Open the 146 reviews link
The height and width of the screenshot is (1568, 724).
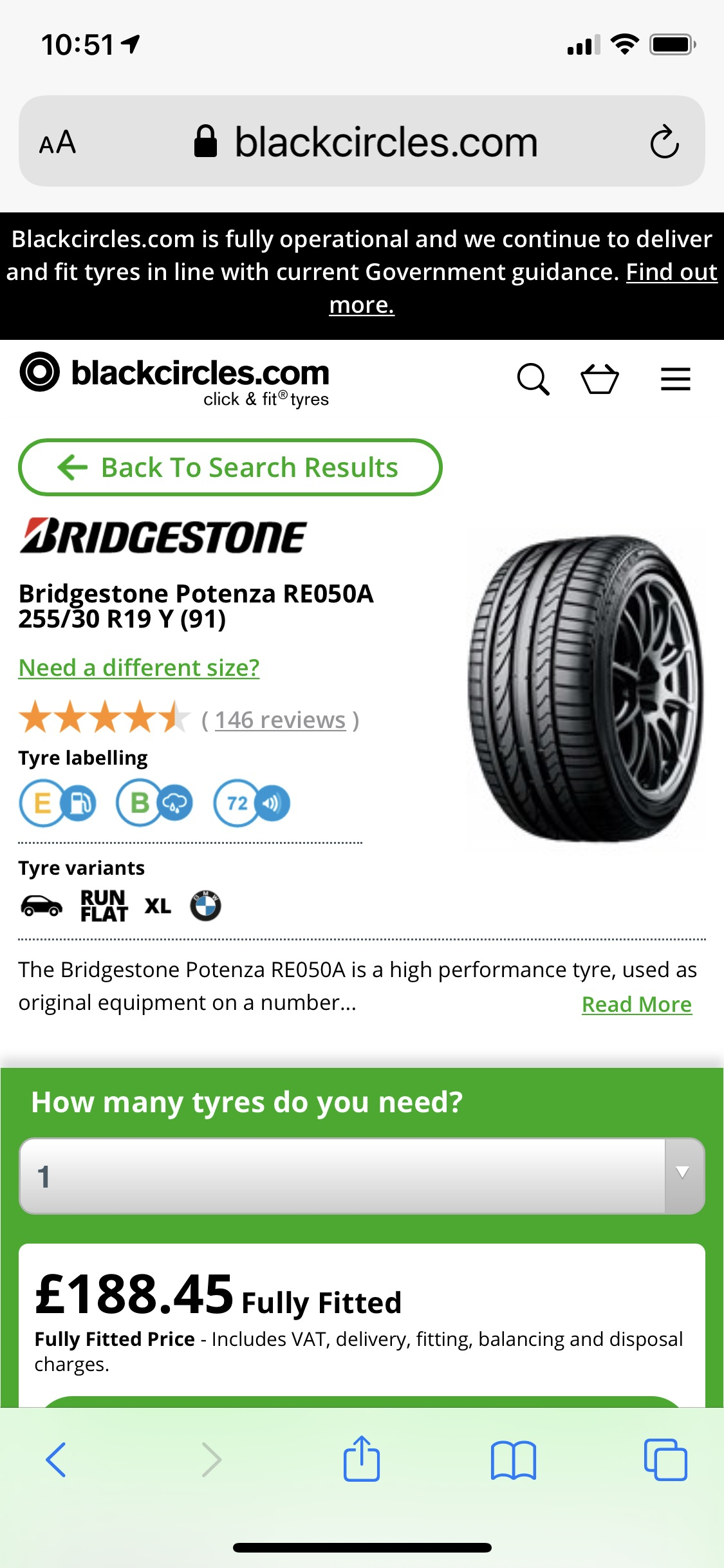[280, 720]
